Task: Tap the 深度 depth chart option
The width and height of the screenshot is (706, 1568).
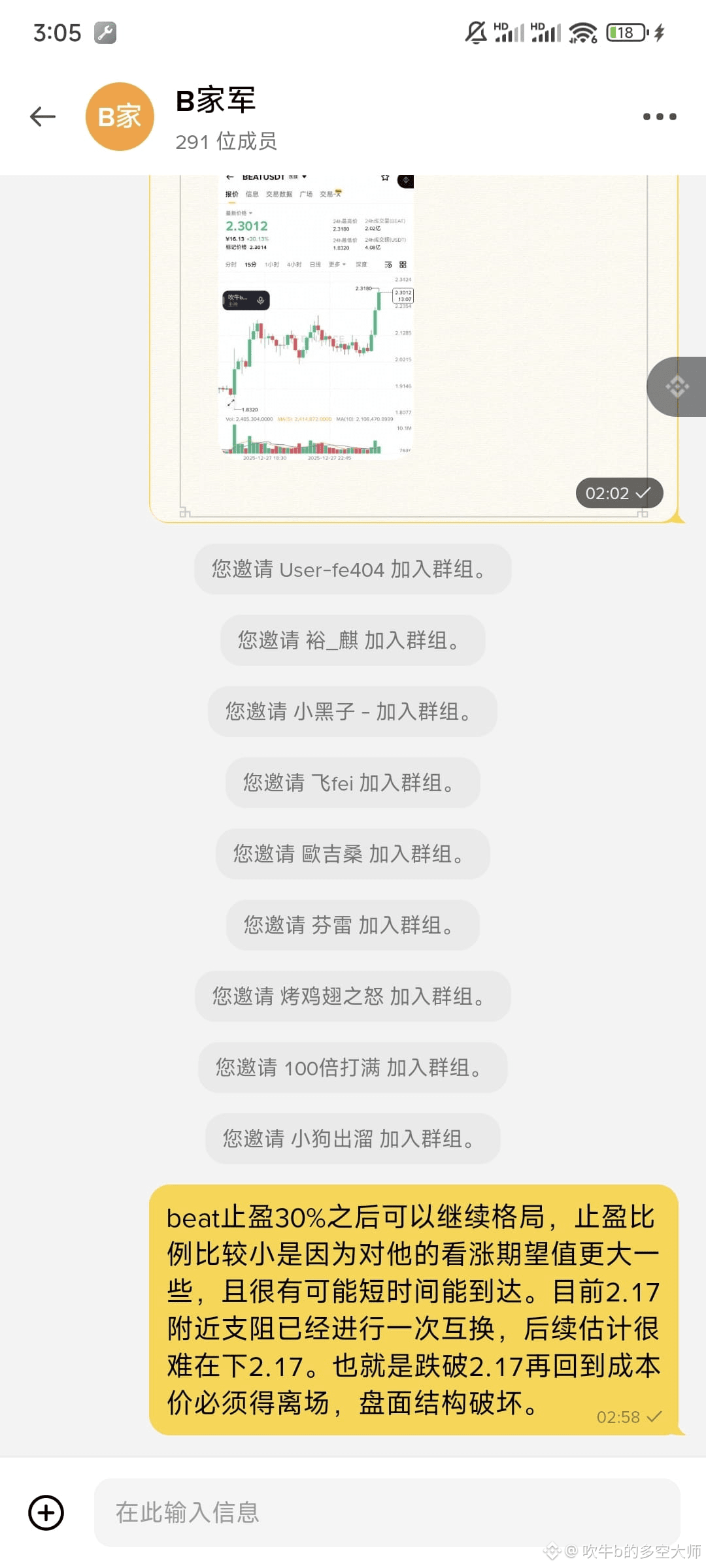Action: point(361,264)
